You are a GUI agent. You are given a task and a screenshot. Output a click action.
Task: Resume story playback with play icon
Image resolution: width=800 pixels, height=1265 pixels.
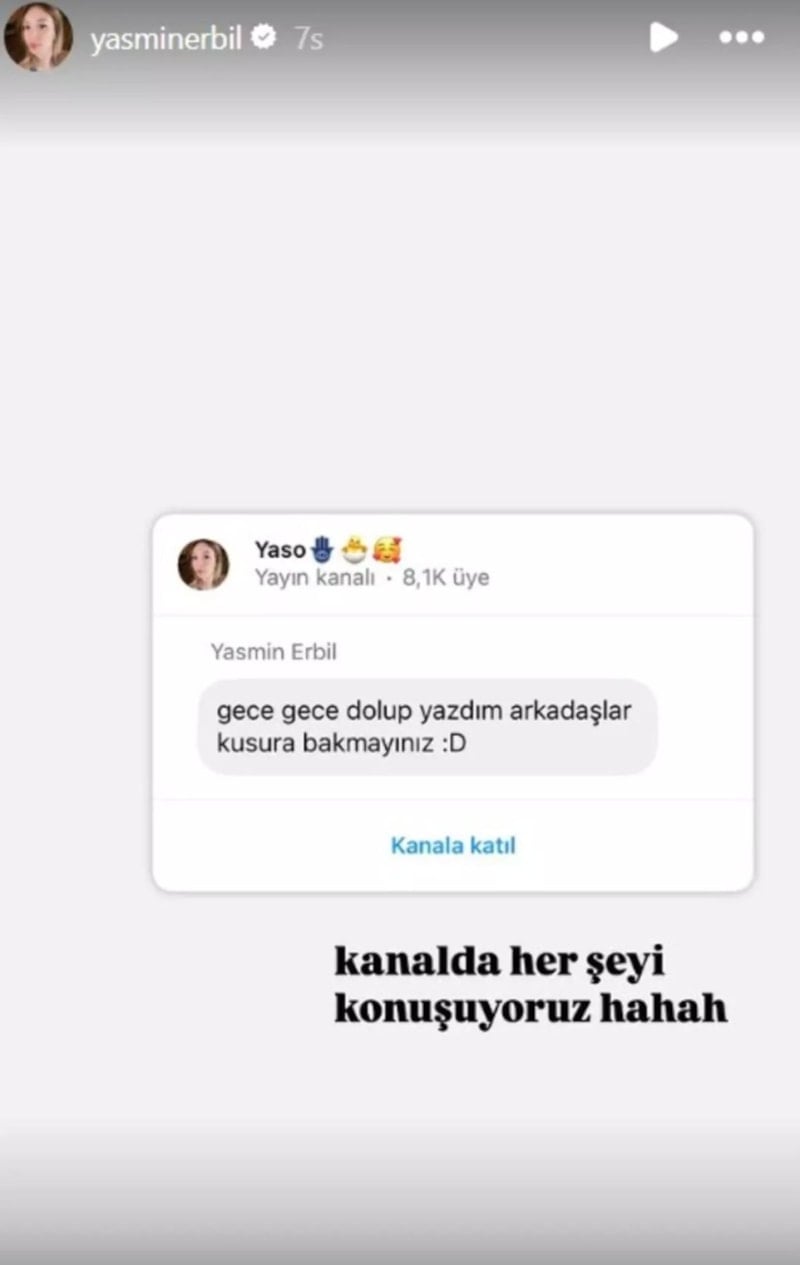point(663,38)
